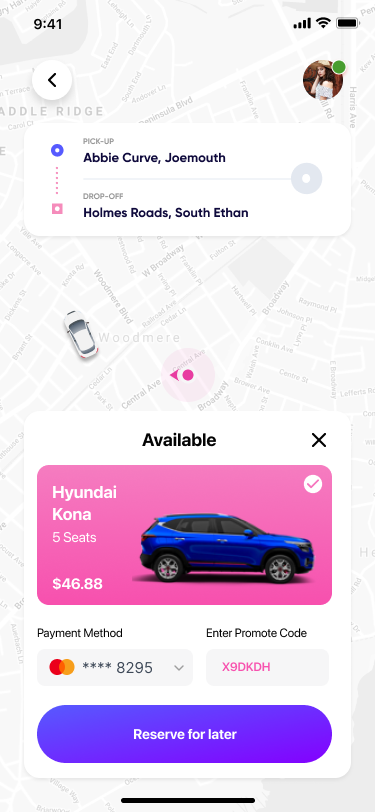
Task: Select the Hyundai Kona car card
Action: point(184,535)
